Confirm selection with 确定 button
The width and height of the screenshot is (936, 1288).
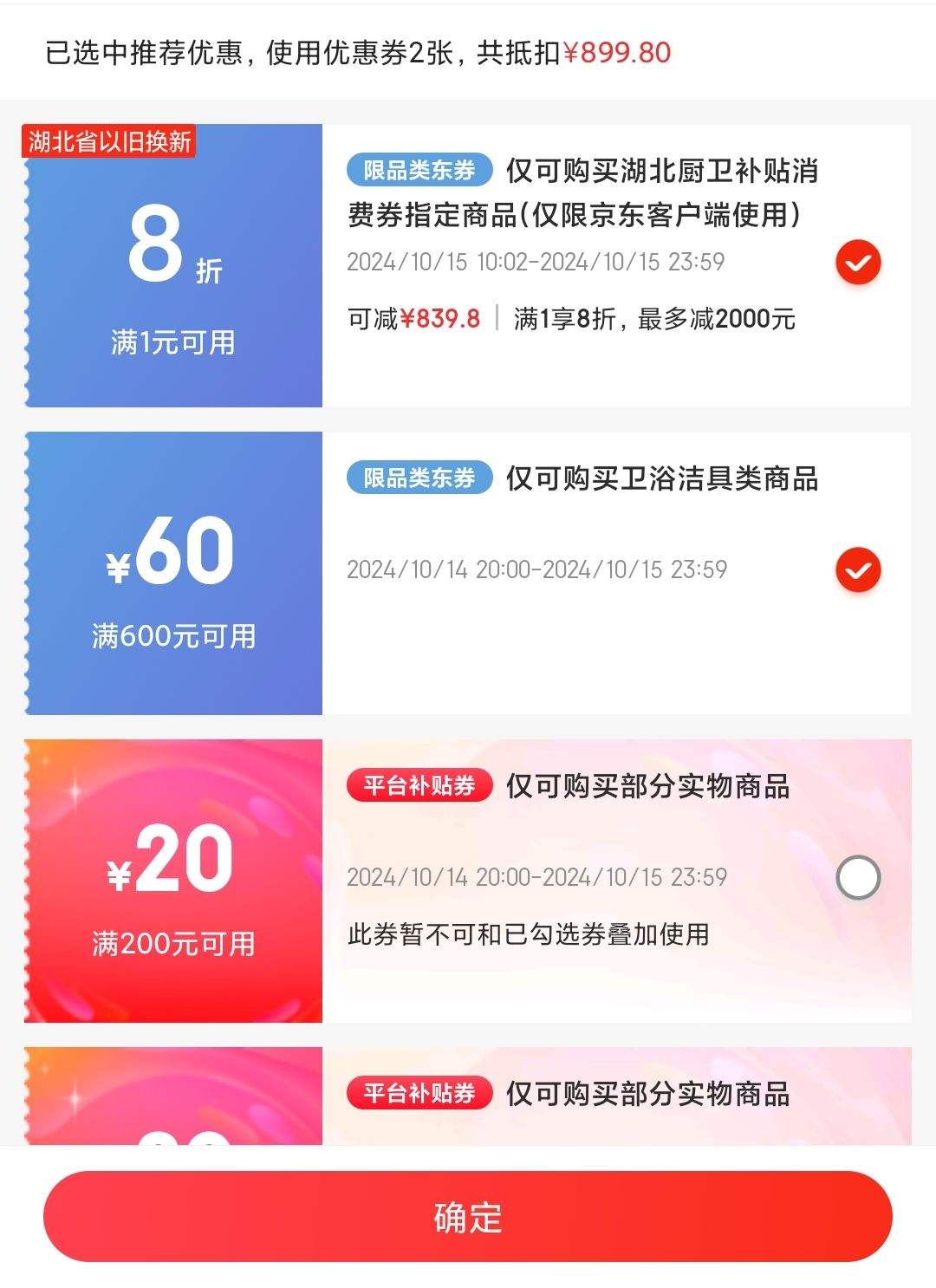(468, 1216)
